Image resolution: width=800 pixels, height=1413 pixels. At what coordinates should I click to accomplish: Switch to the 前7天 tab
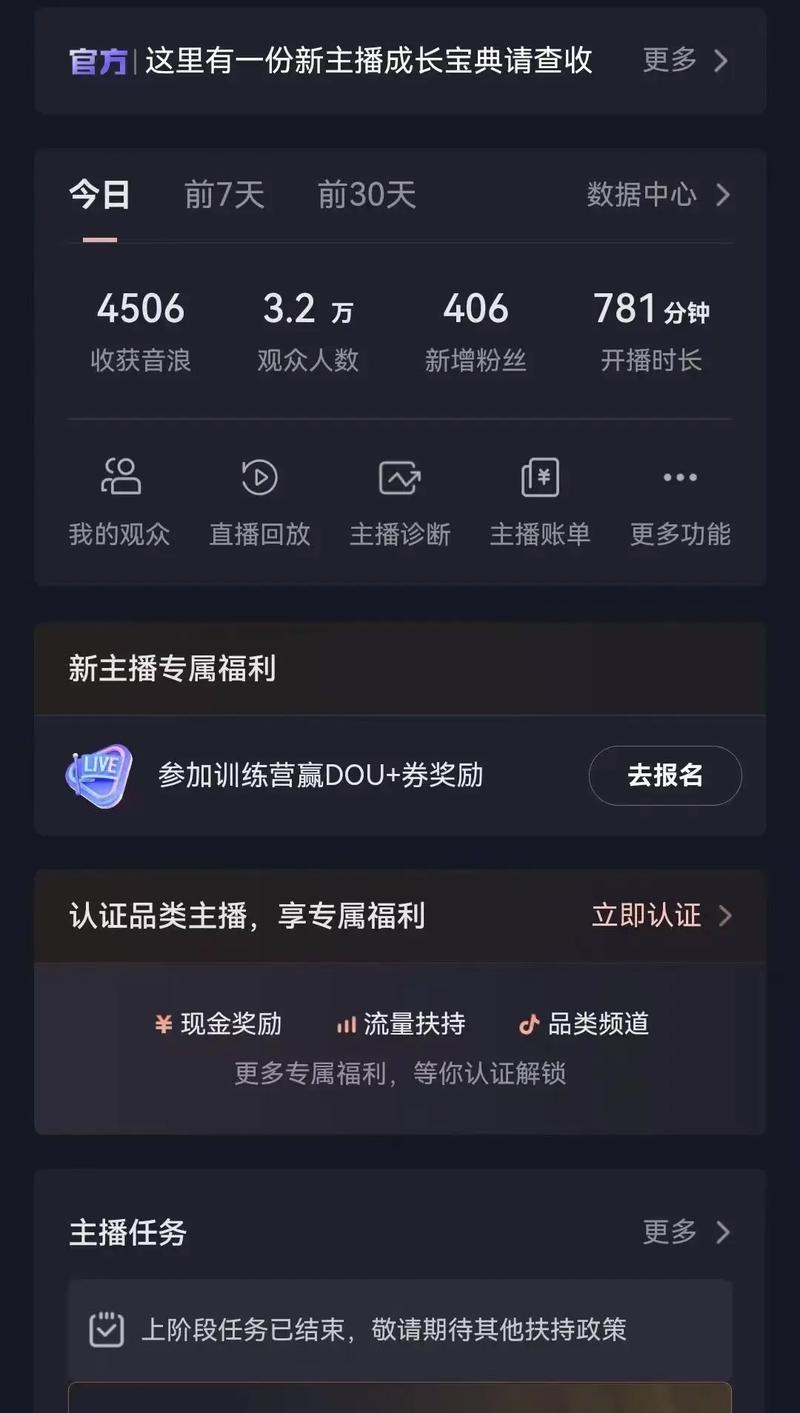coord(224,196)
